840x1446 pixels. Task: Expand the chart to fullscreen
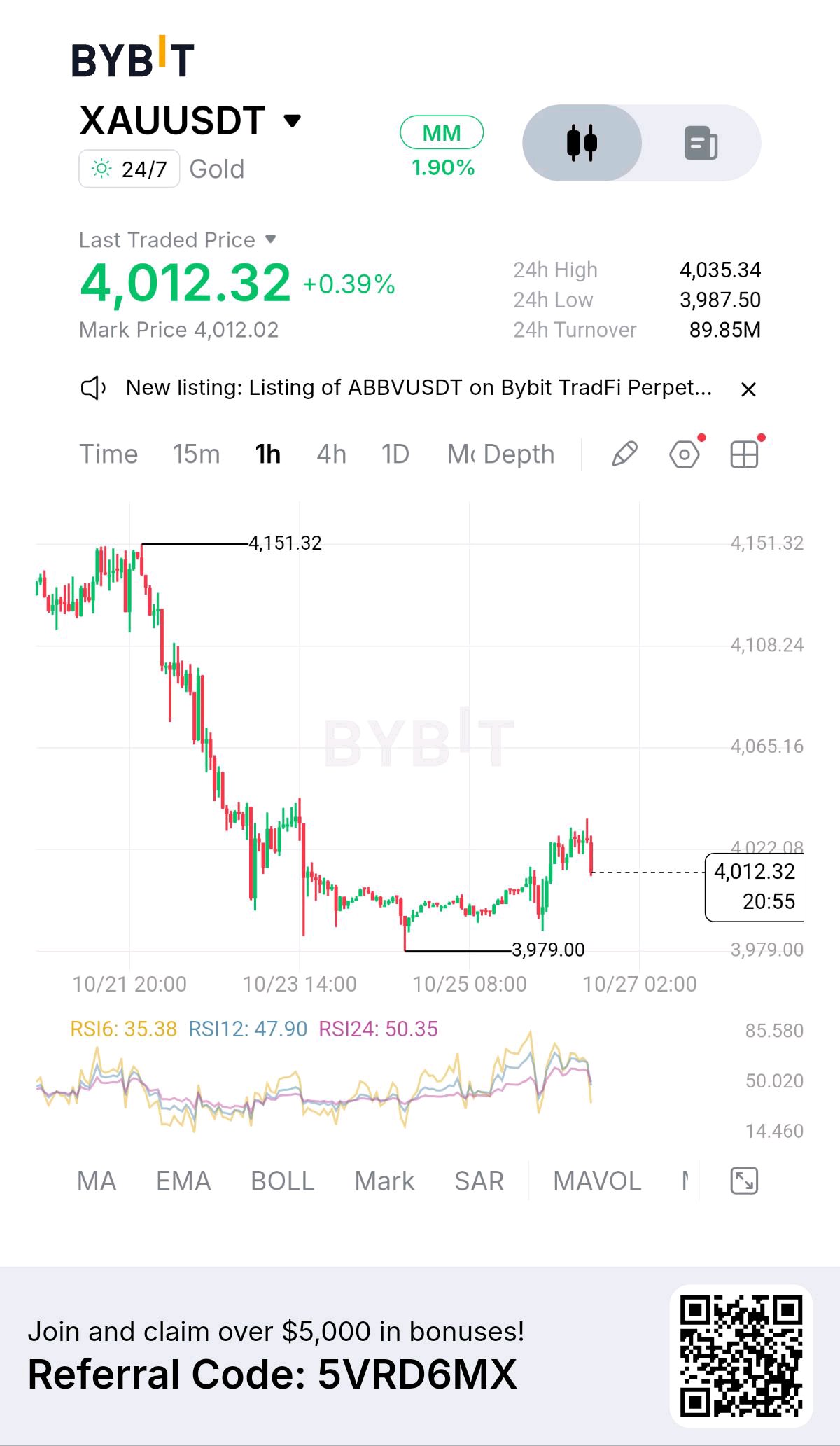744,1181
